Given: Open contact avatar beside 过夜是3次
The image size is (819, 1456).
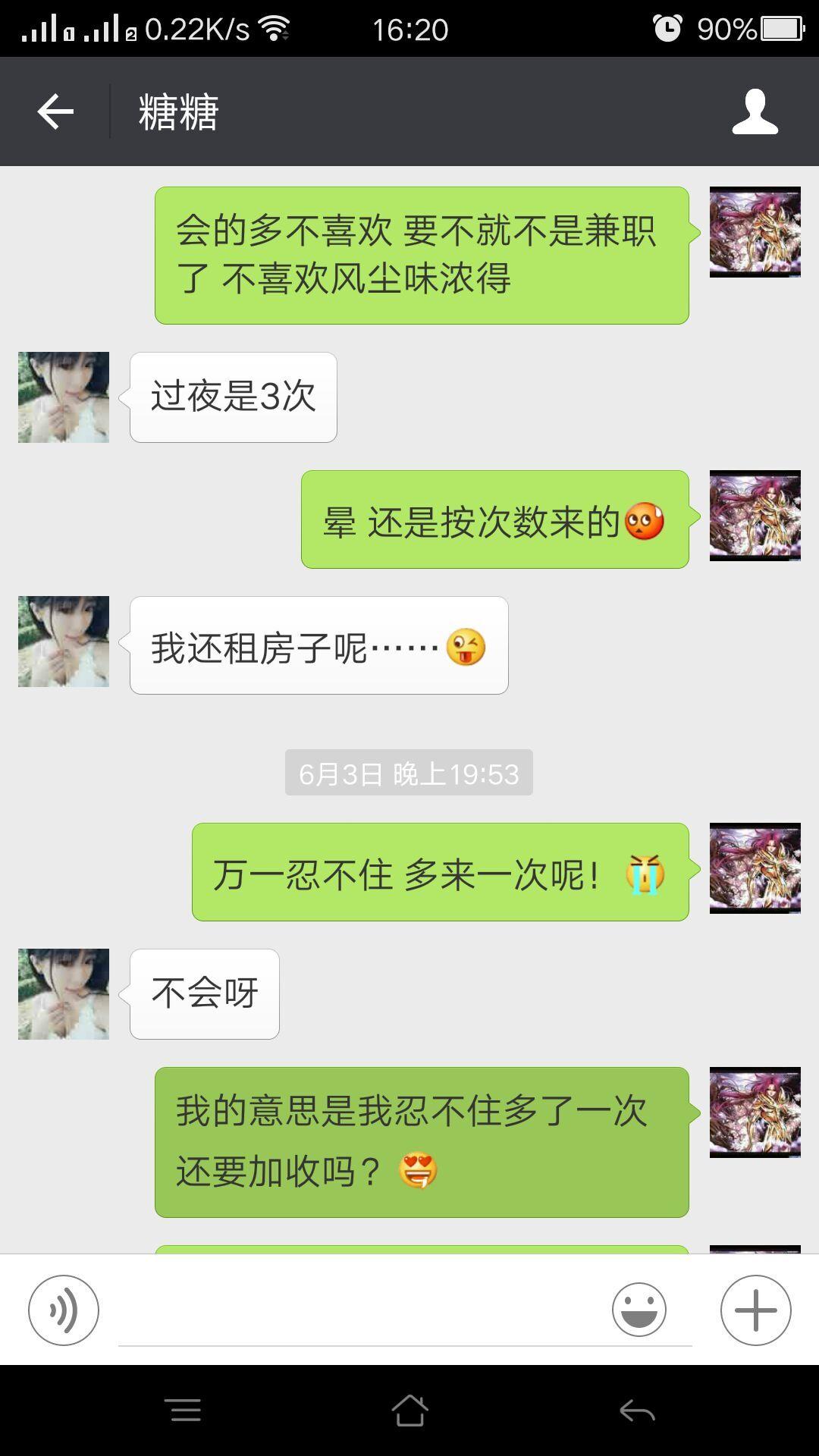Looking at the screenshot, I should 64,397.
